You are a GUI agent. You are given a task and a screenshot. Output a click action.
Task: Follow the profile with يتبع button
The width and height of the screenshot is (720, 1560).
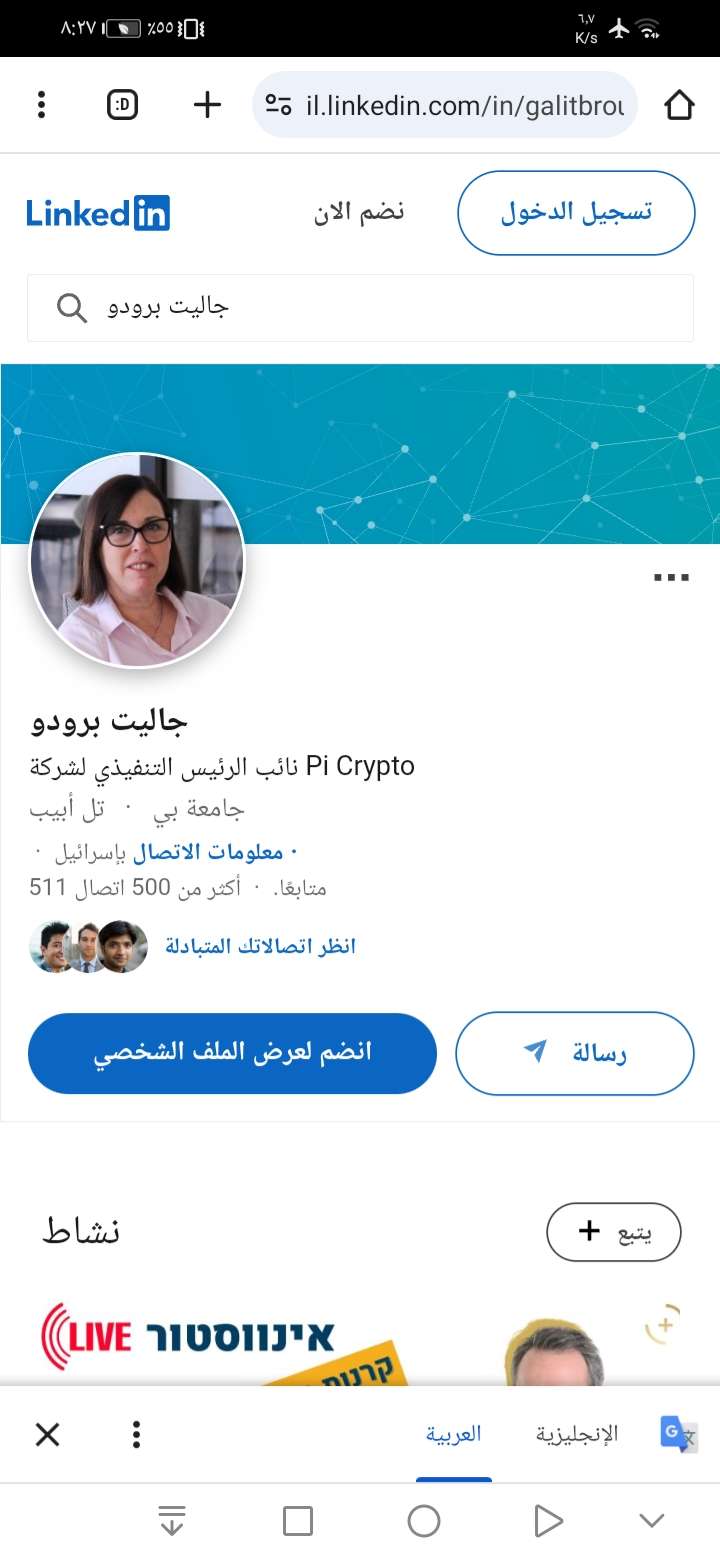pyautogui.click(x=613, y=1232)
